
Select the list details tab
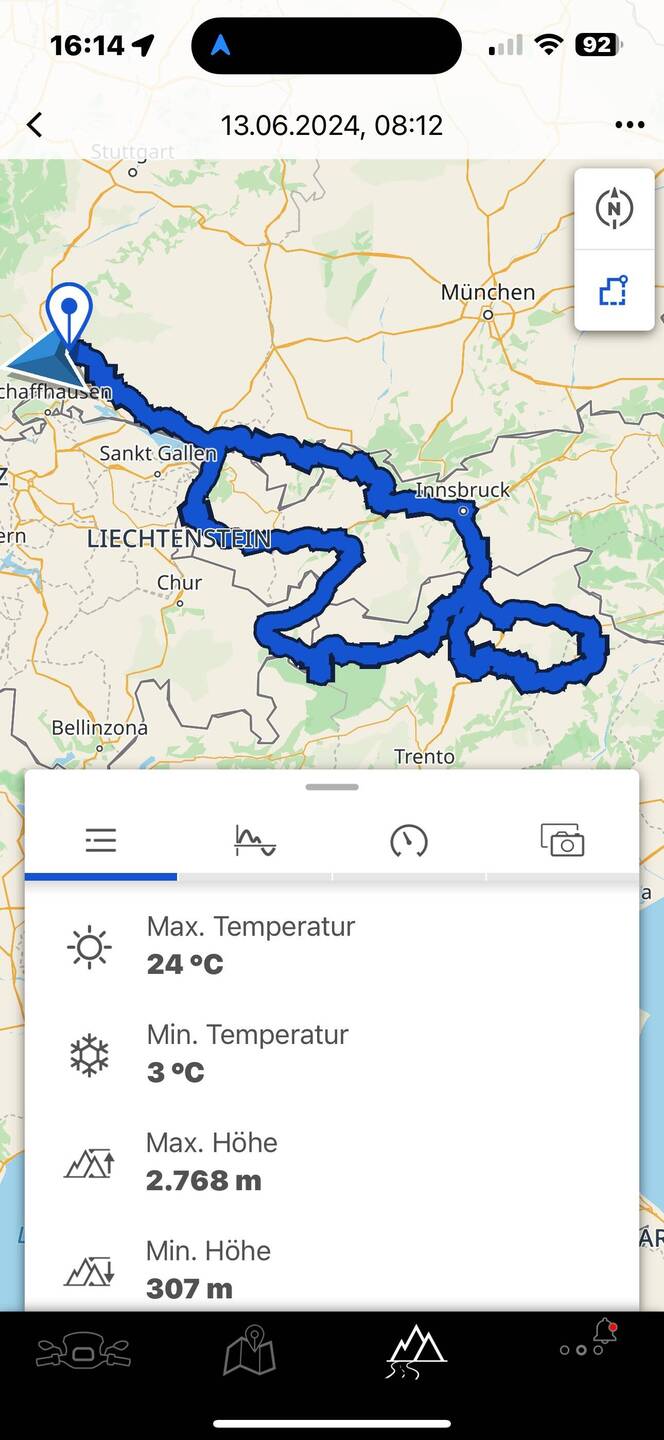point(101,841)
